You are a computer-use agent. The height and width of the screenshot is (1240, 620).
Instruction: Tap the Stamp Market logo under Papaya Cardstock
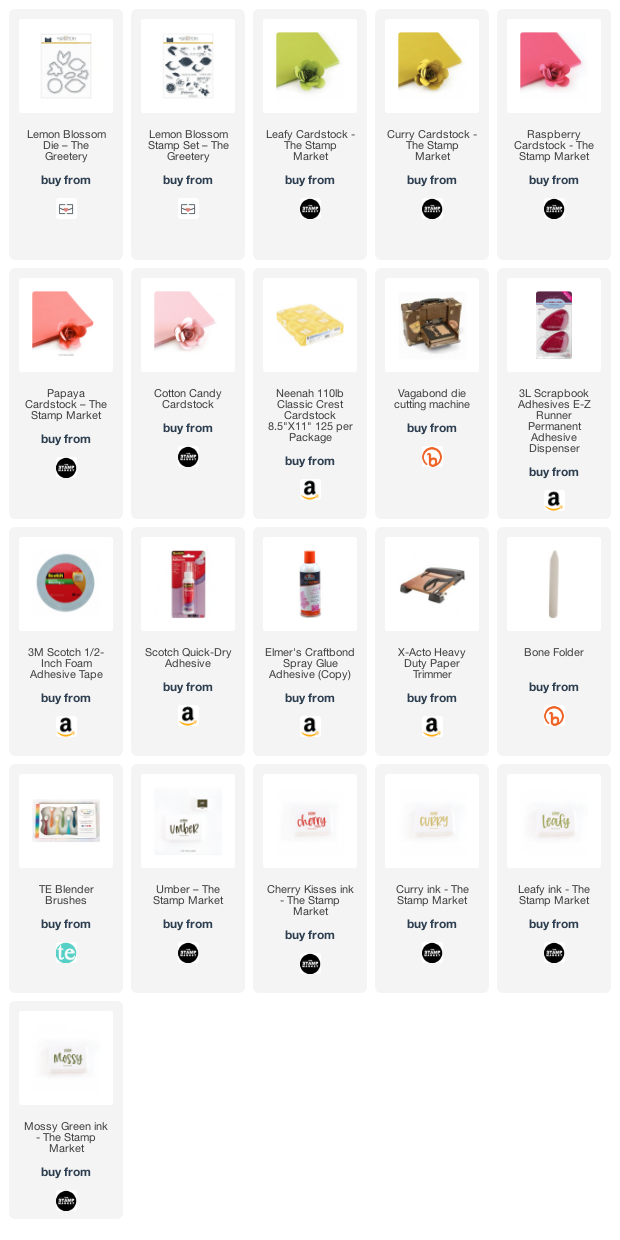(x=66, y=468)
